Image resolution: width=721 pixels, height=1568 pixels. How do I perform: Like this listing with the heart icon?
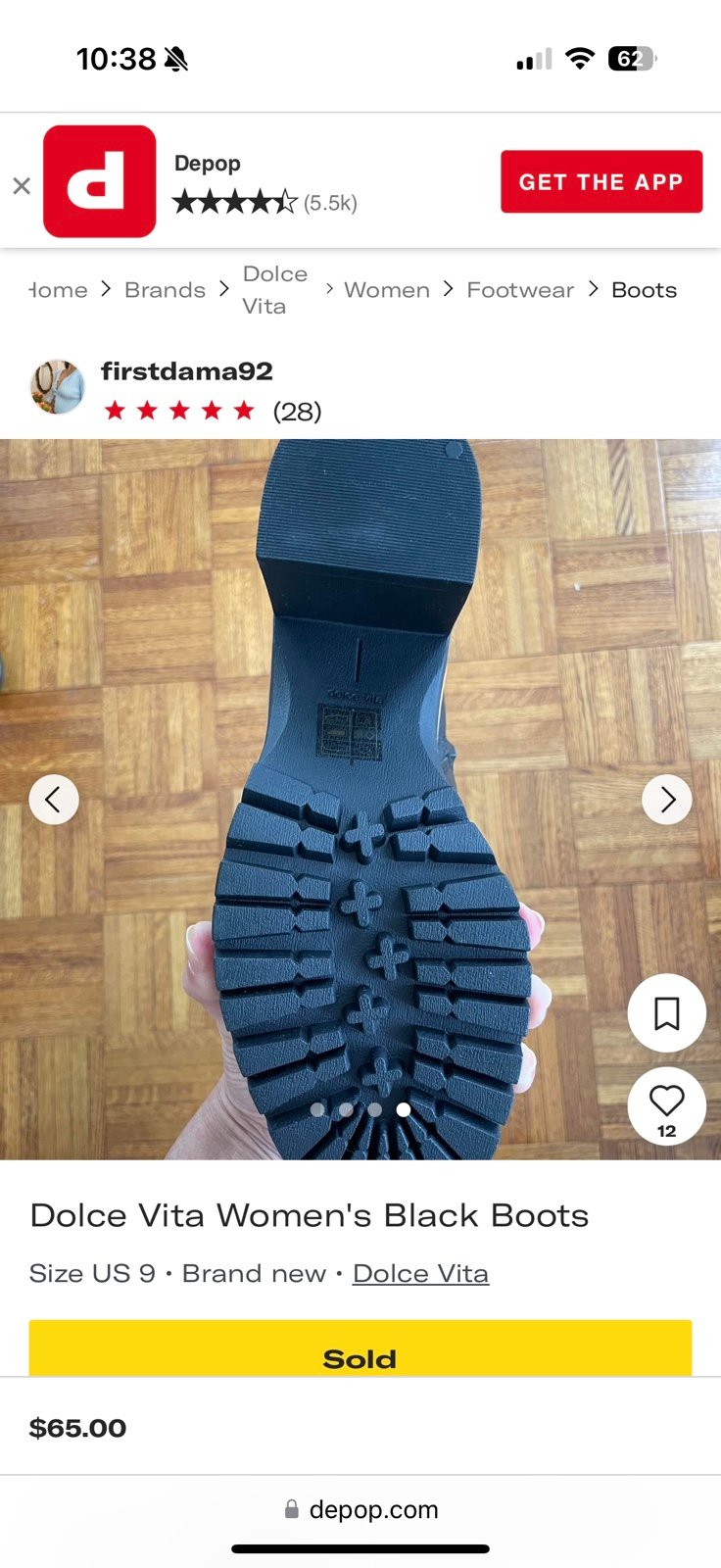point(667,1107)
